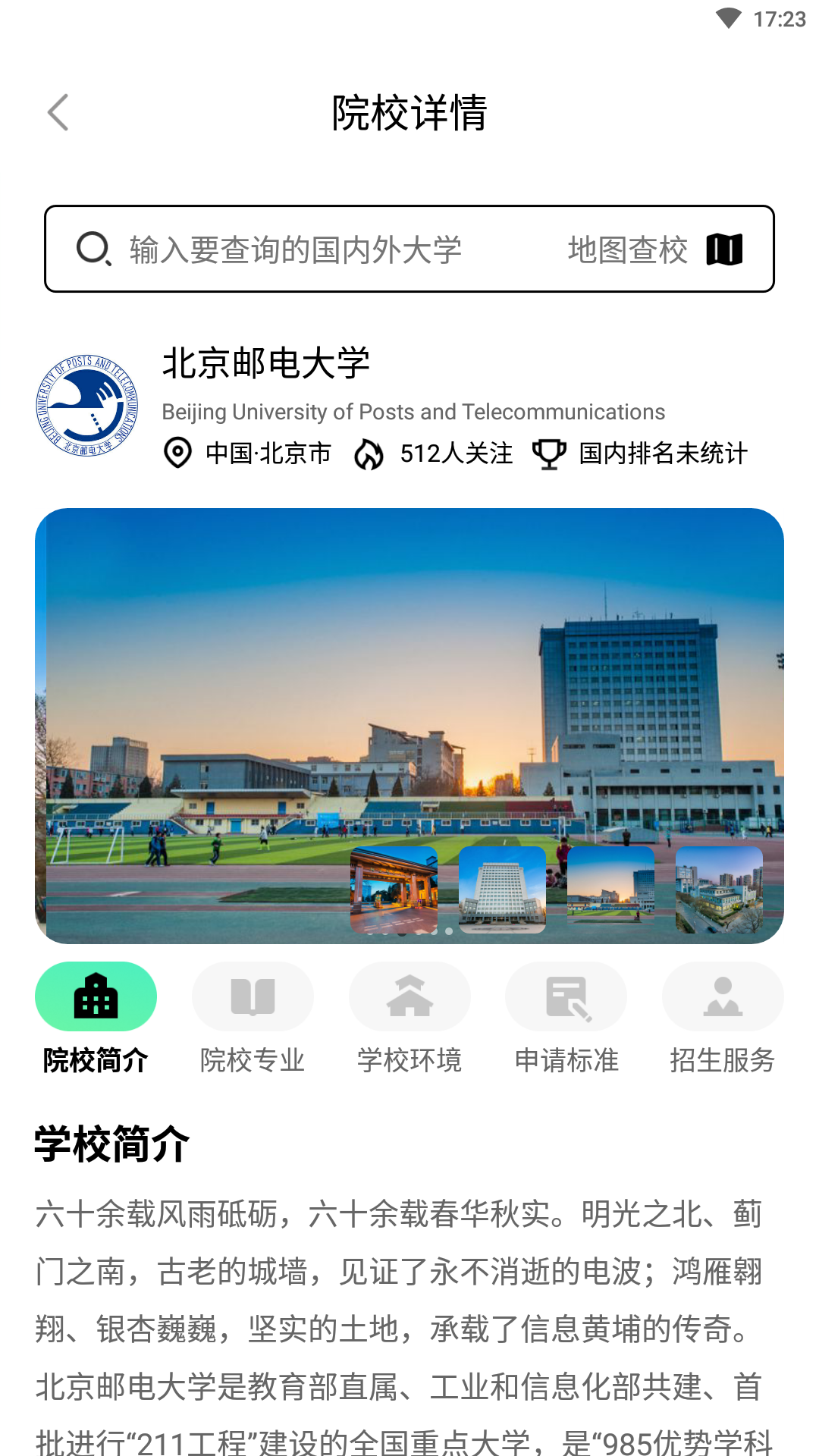Switch to the 招生服务 tab
This screenshot has width=819, height=1456.
[x=723, y=1062]
